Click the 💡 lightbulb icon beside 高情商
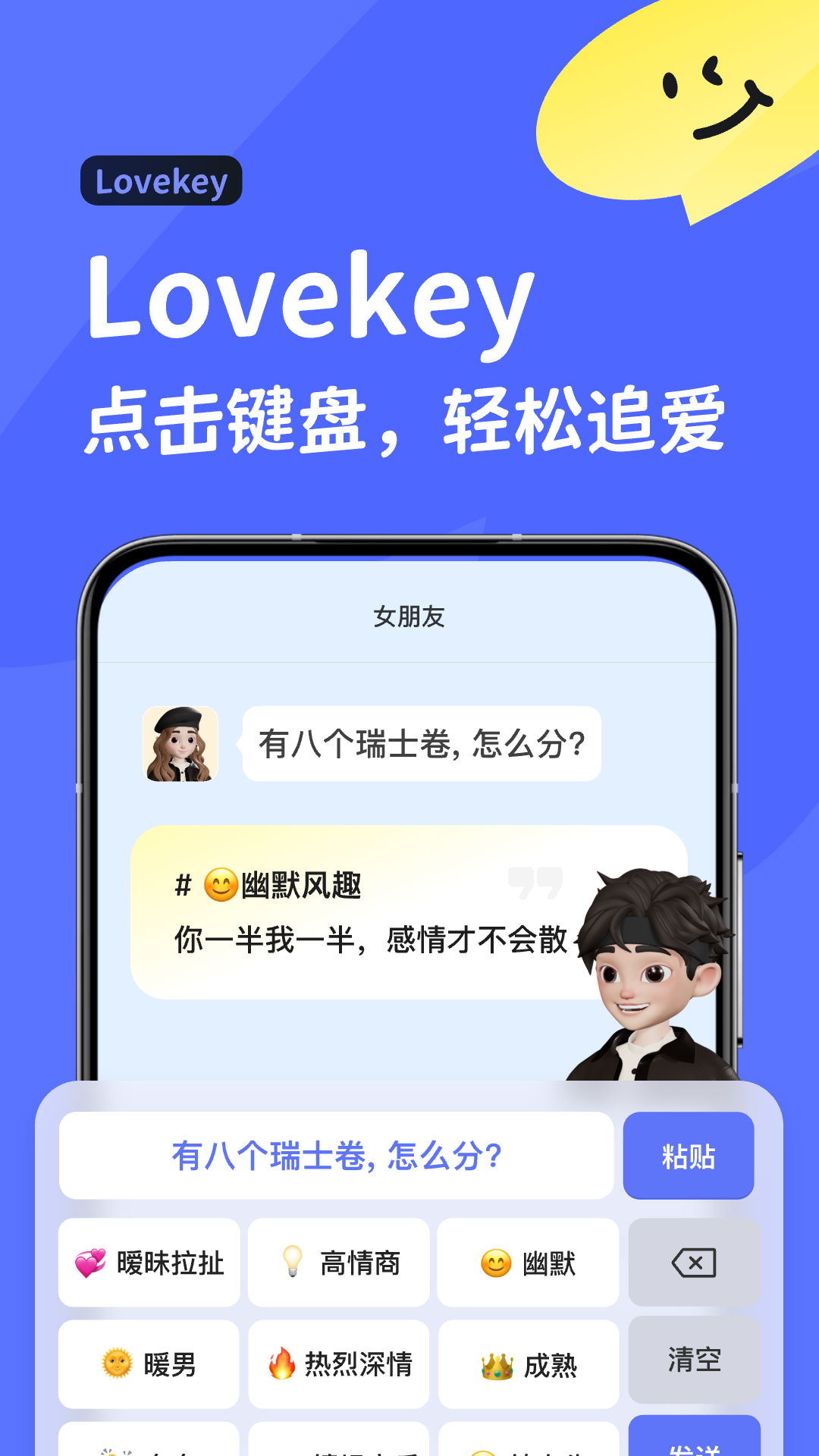 click(292, 1261)
